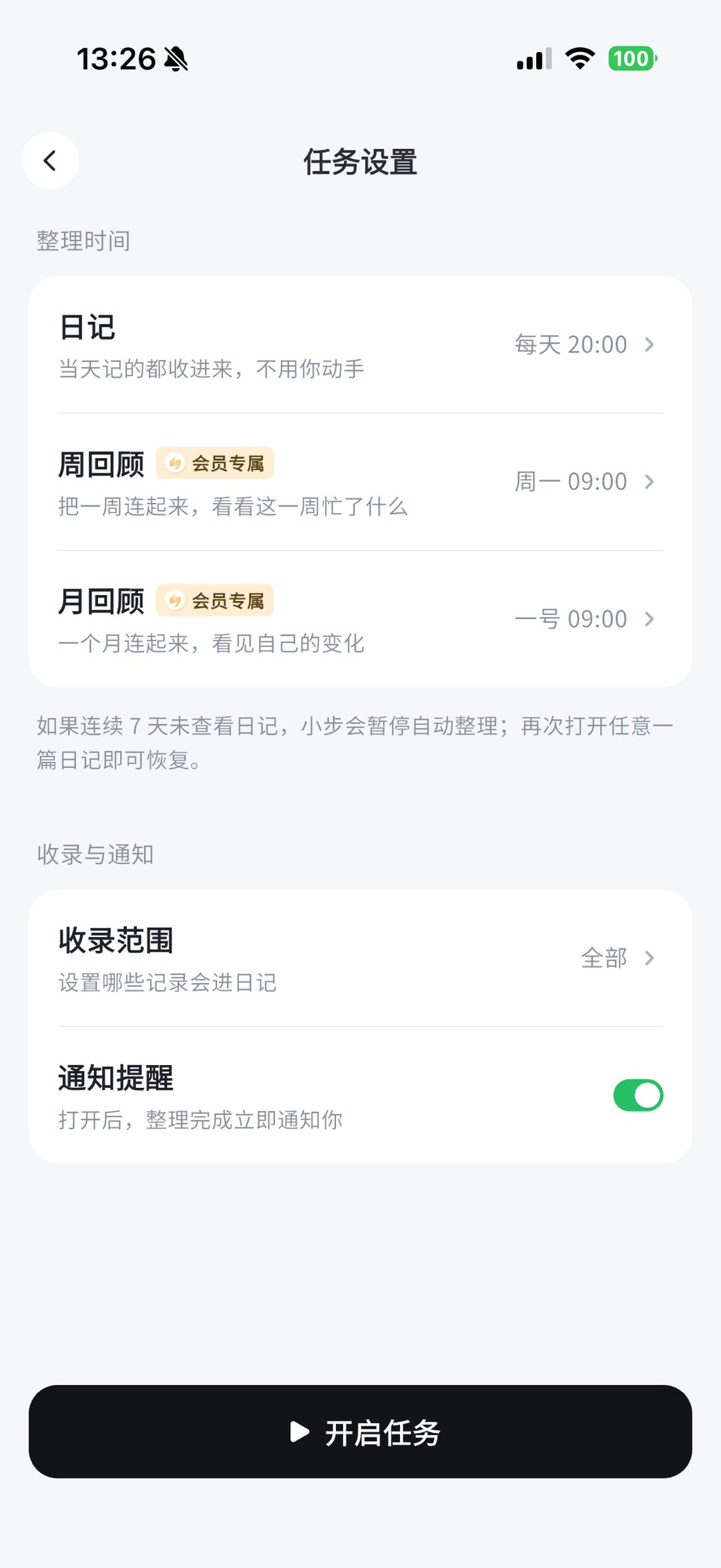
Task: Open 月回顾 schedule row
Action: (x=360, y=619)
